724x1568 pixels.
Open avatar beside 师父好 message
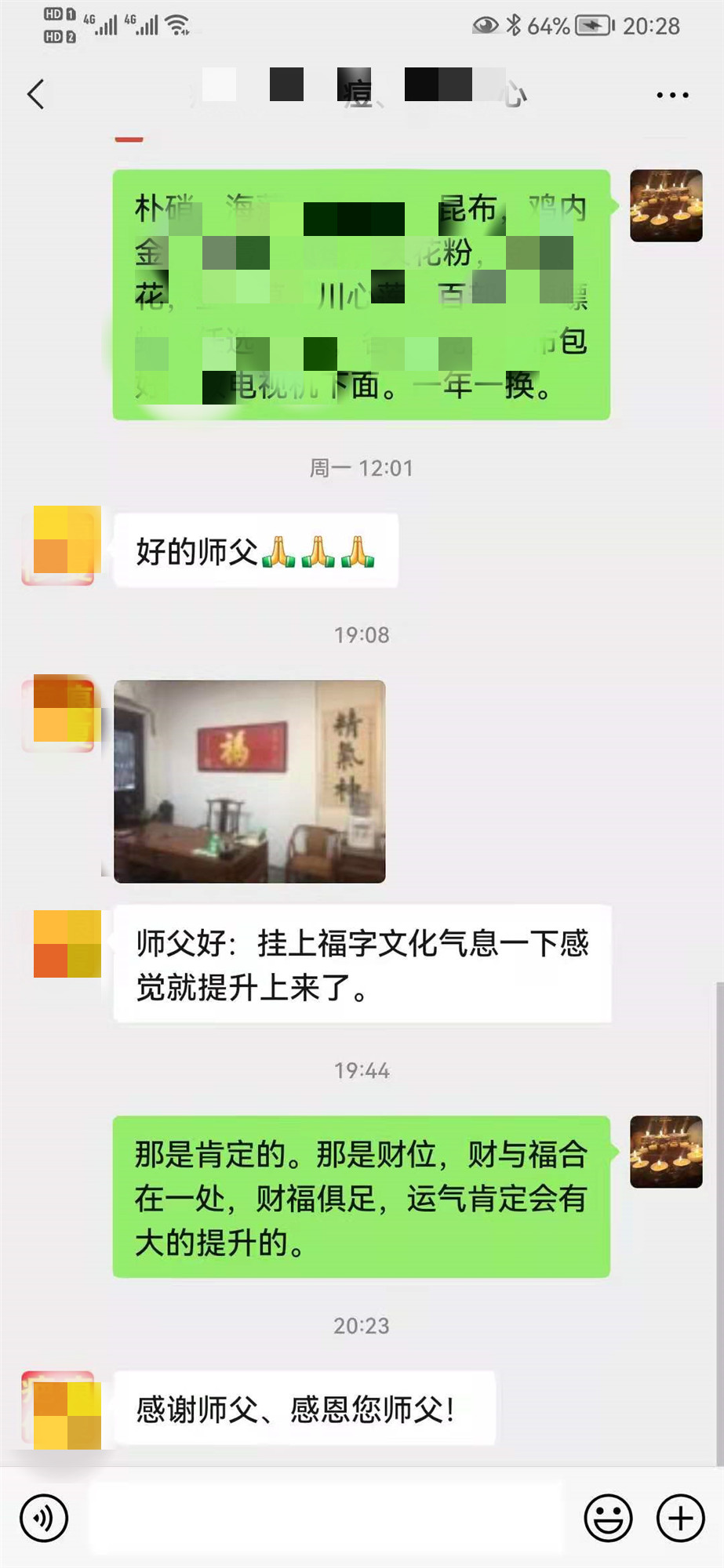(x=67, y=943)
